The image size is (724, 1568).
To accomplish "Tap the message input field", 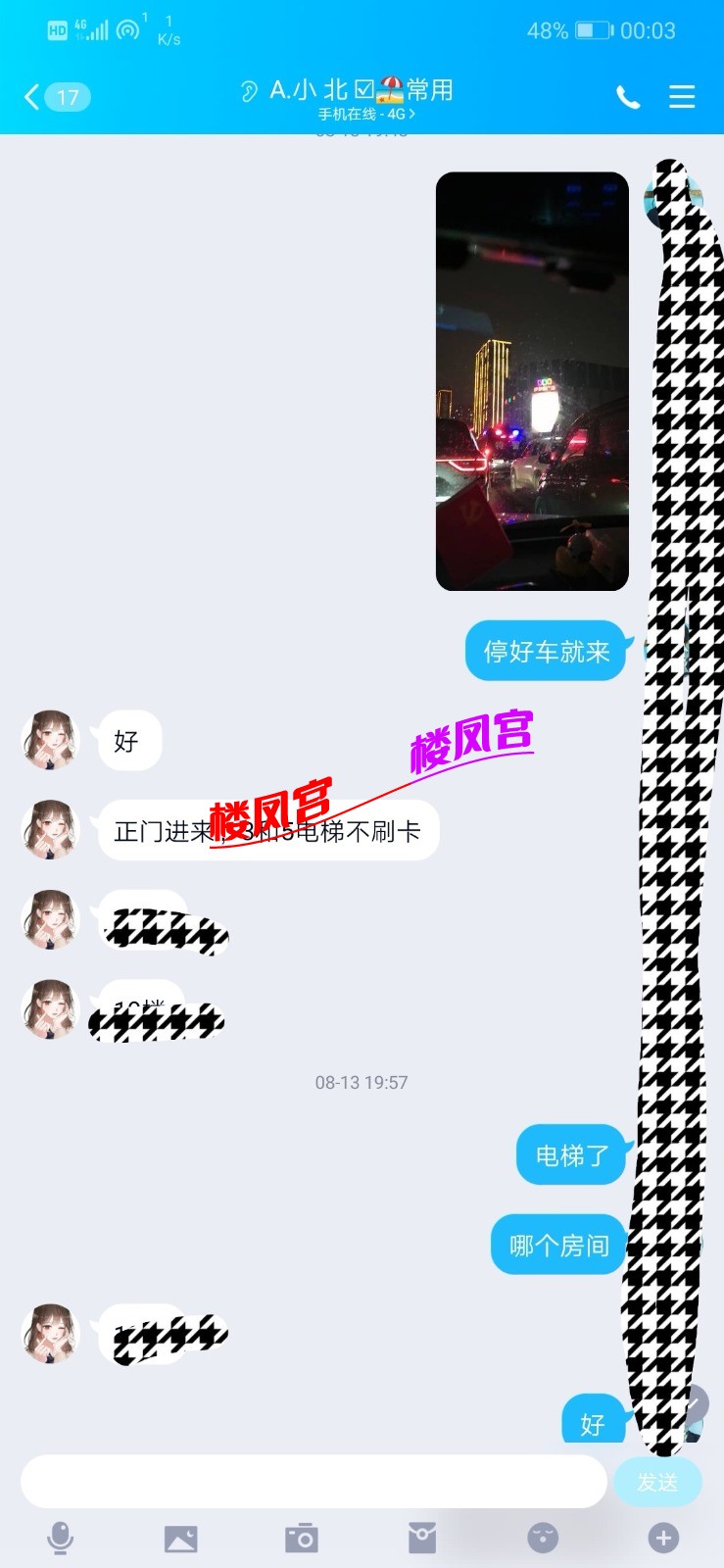I will [x=314, y=1481].
